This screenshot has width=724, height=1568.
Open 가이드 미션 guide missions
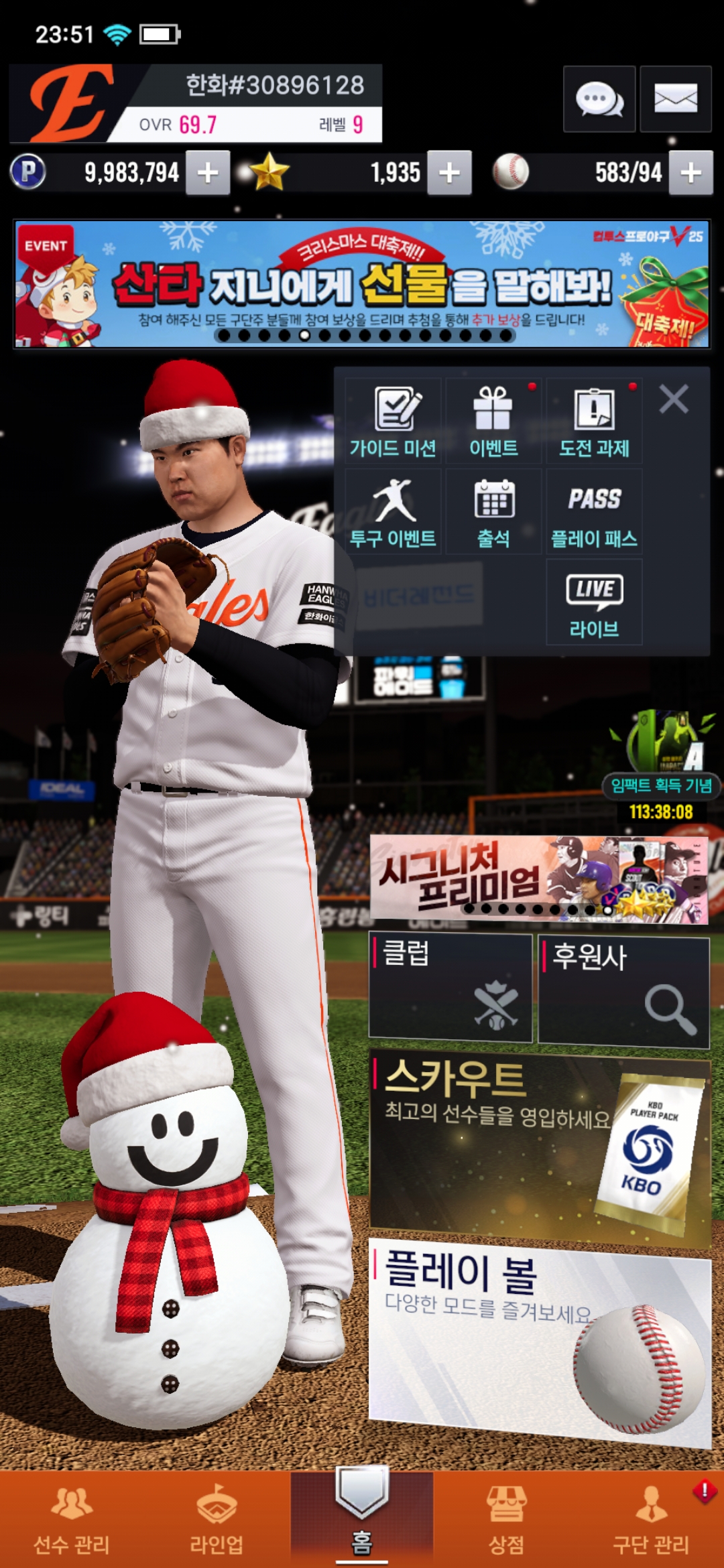click(394, 421)
